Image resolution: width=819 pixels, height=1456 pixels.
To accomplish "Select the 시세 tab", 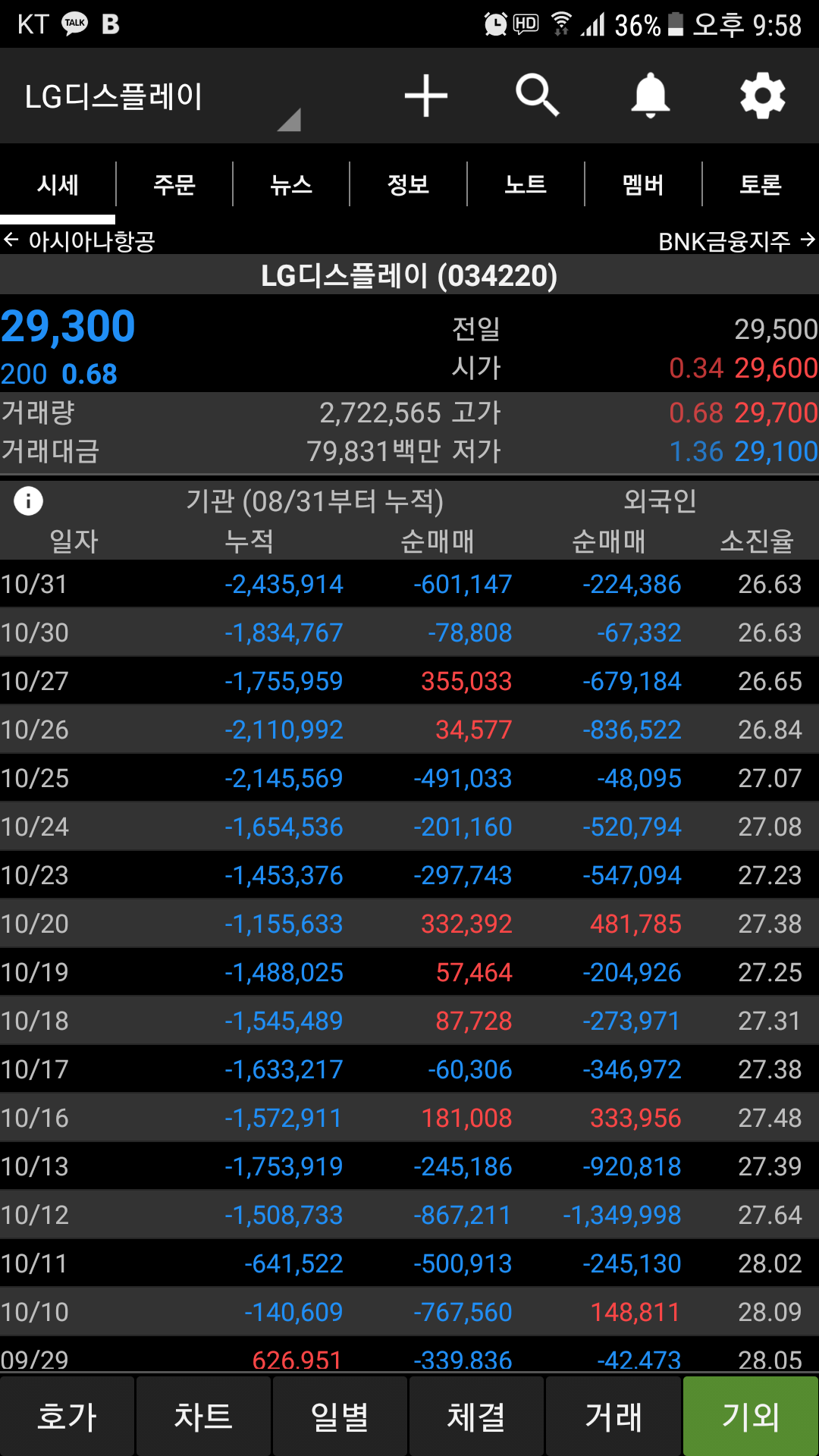I will (58, 184).
